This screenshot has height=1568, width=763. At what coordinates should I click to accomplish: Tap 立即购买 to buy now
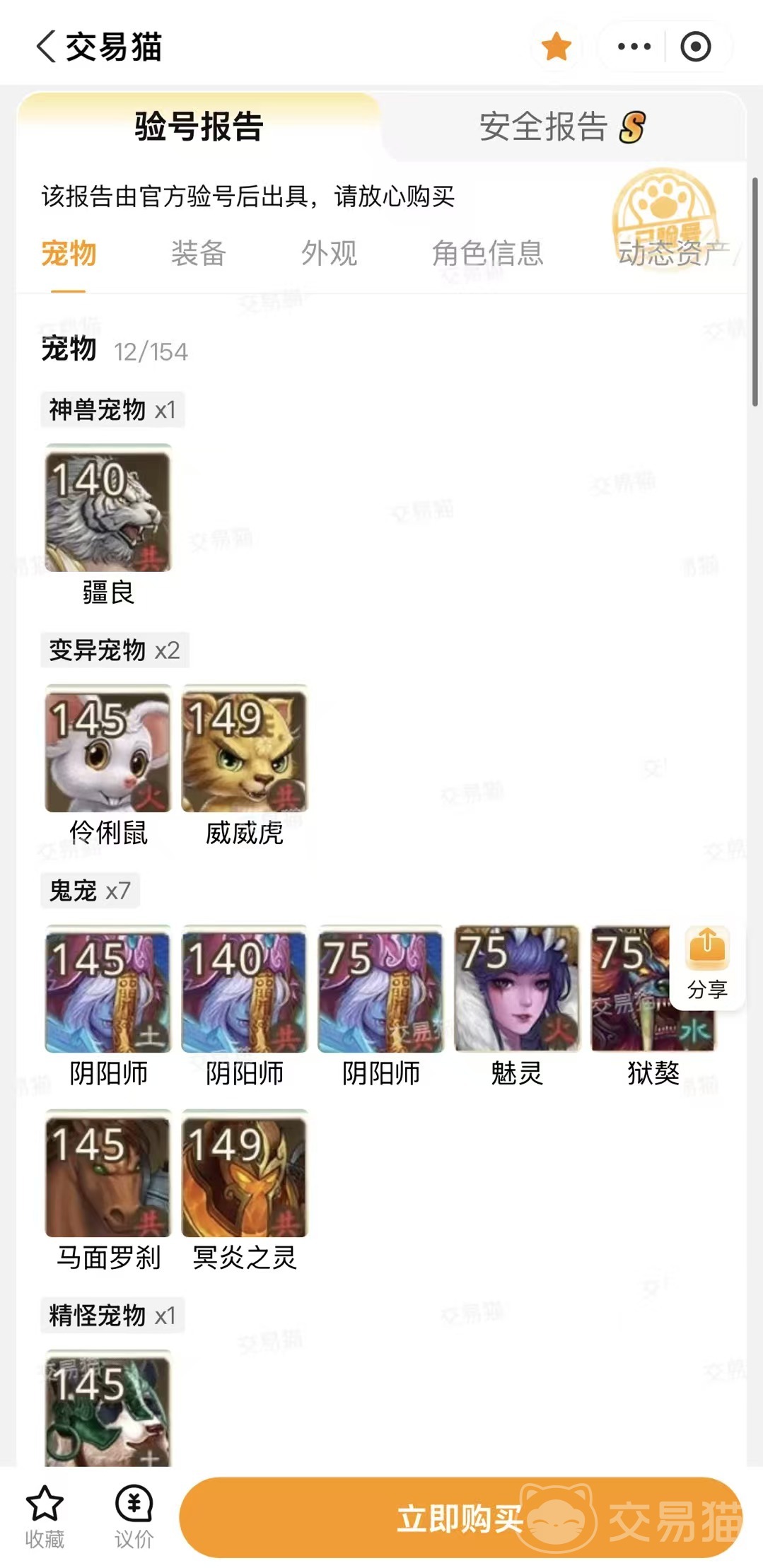[x=461, y=1518]
